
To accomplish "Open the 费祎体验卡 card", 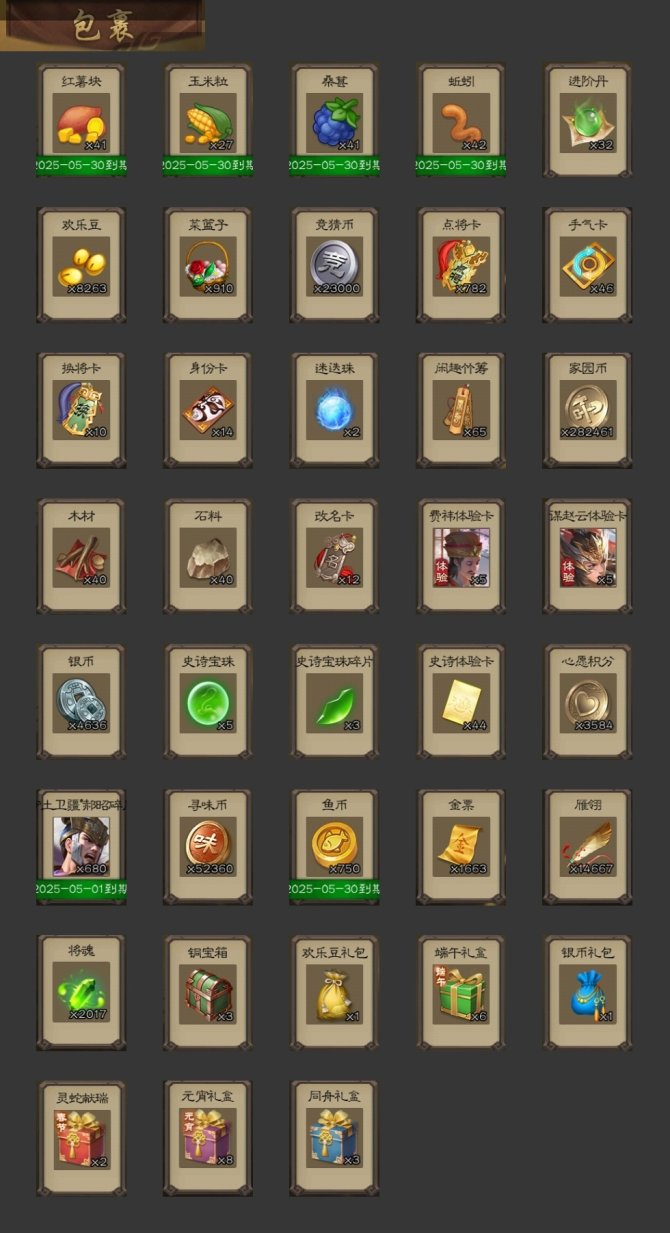I will [x=461, y=556].
